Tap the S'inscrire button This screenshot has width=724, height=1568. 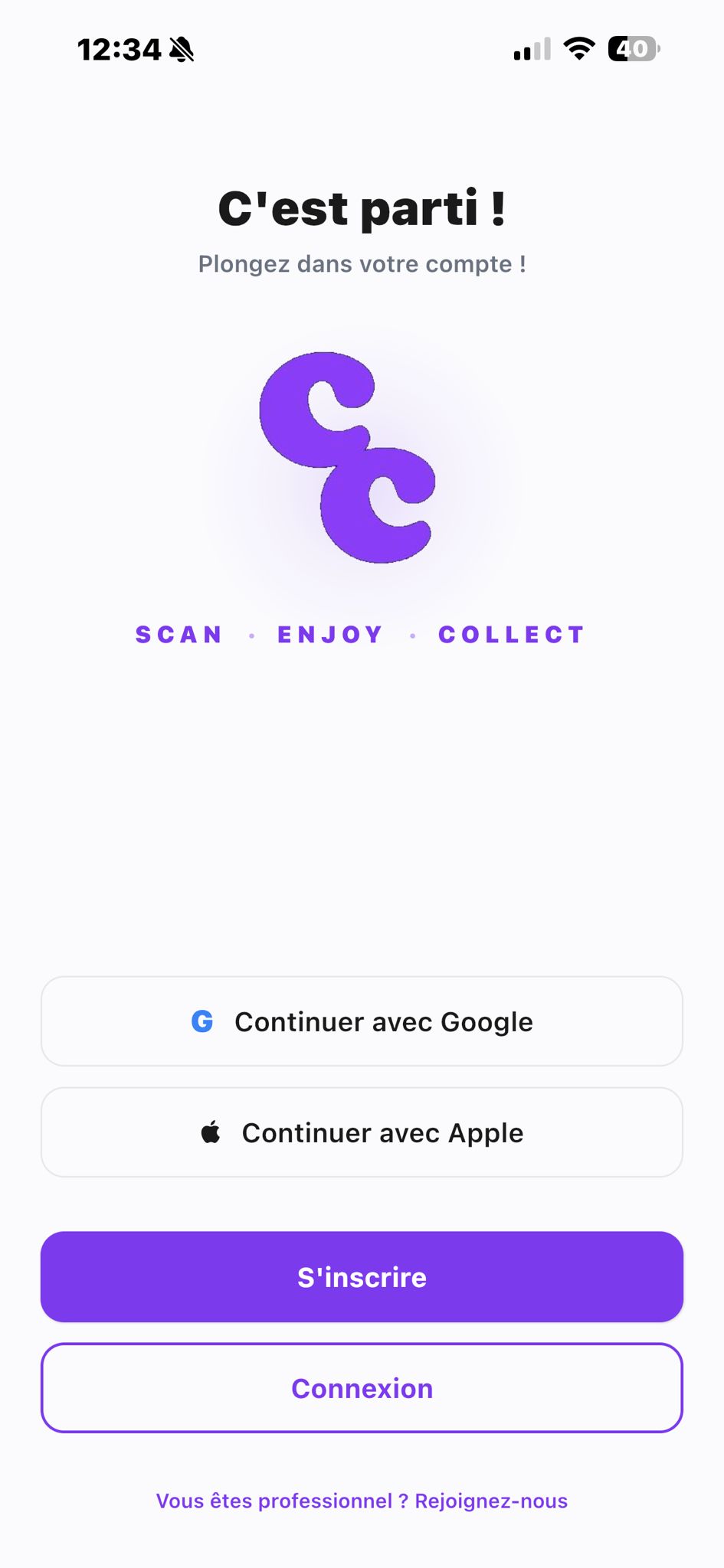[x=362, y=1277]
